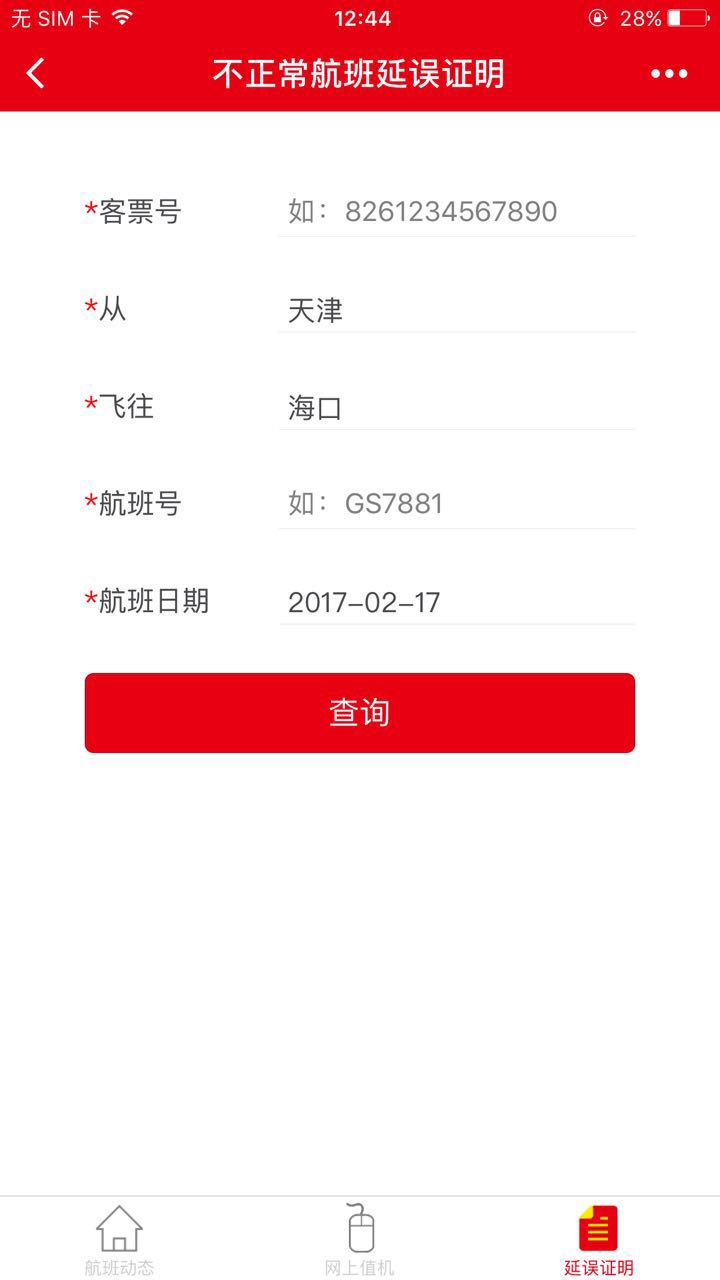The image size is (720, 1280).
Task: Go back using the header arrow
Action: point(36,73)
